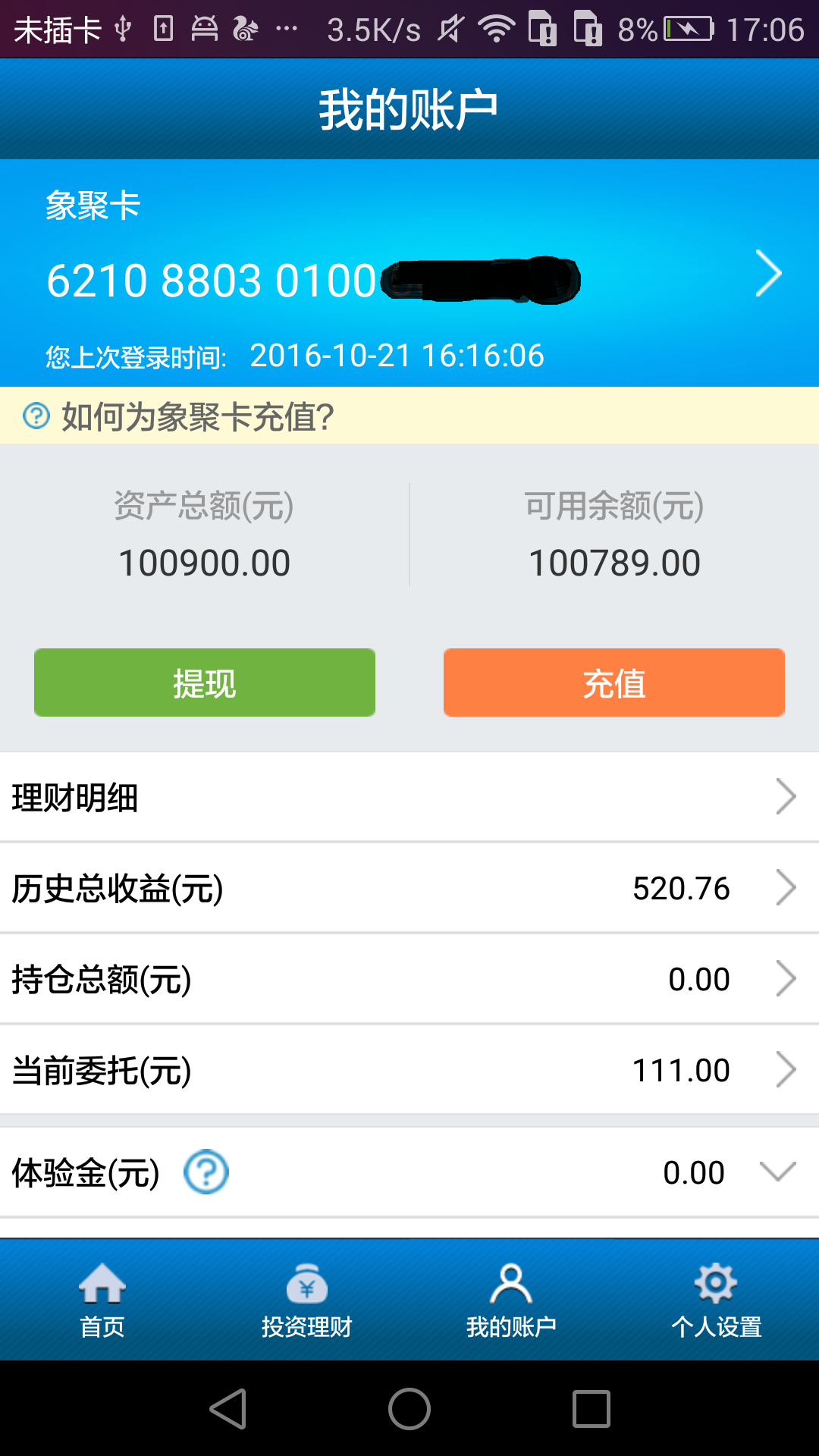Expand the 体验金 row details
Screen dimensions: 819x1456
tap(777, 1172)
